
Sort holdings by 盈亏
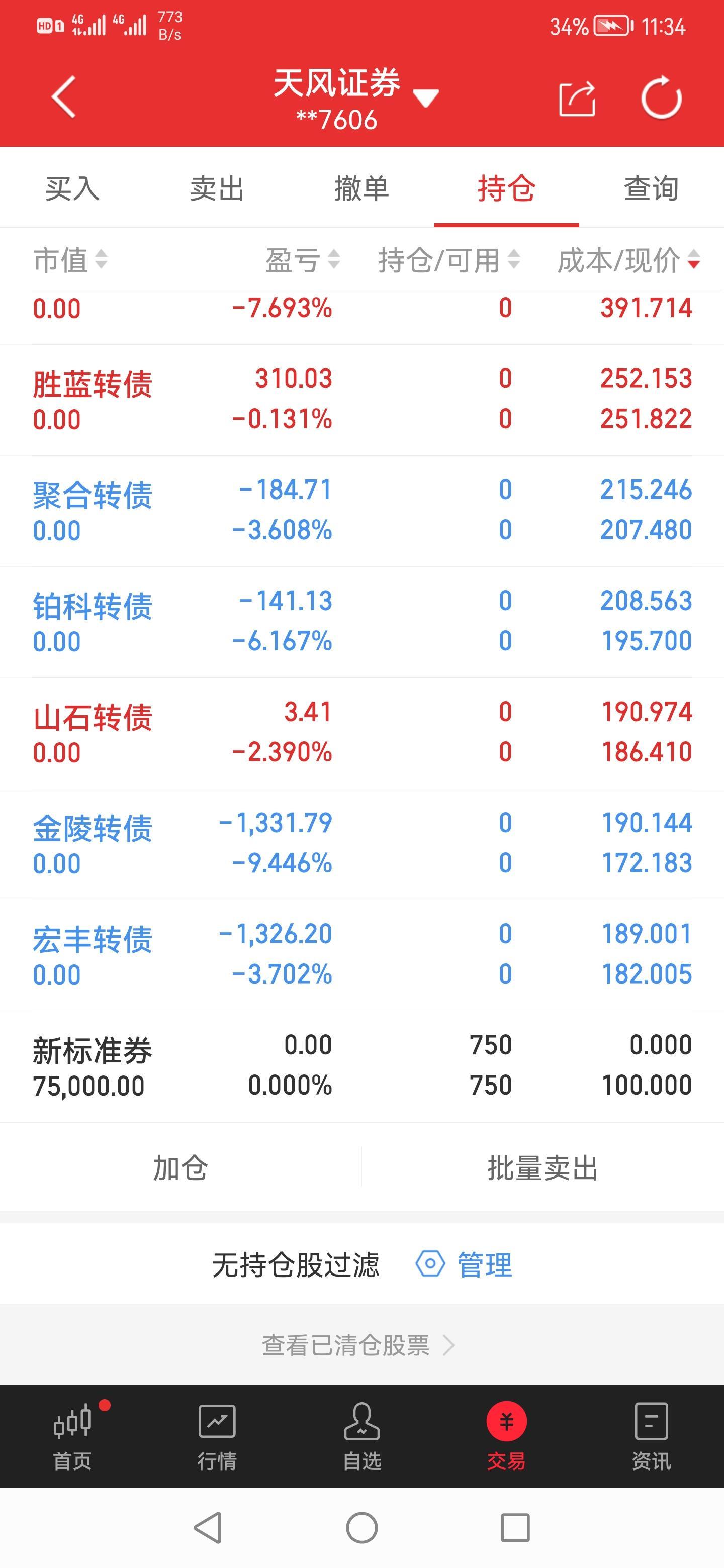pyautogui.click(x=303, y=260)
